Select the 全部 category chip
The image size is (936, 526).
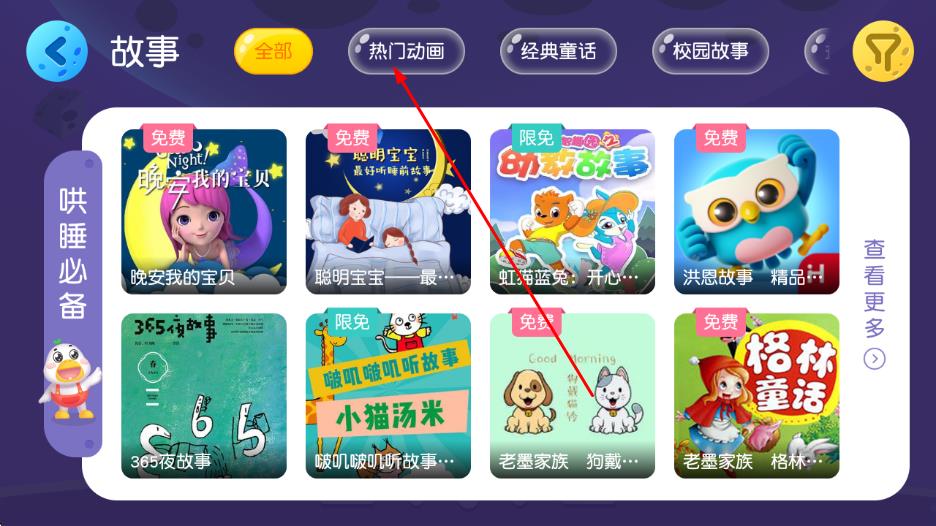point(273,51)
